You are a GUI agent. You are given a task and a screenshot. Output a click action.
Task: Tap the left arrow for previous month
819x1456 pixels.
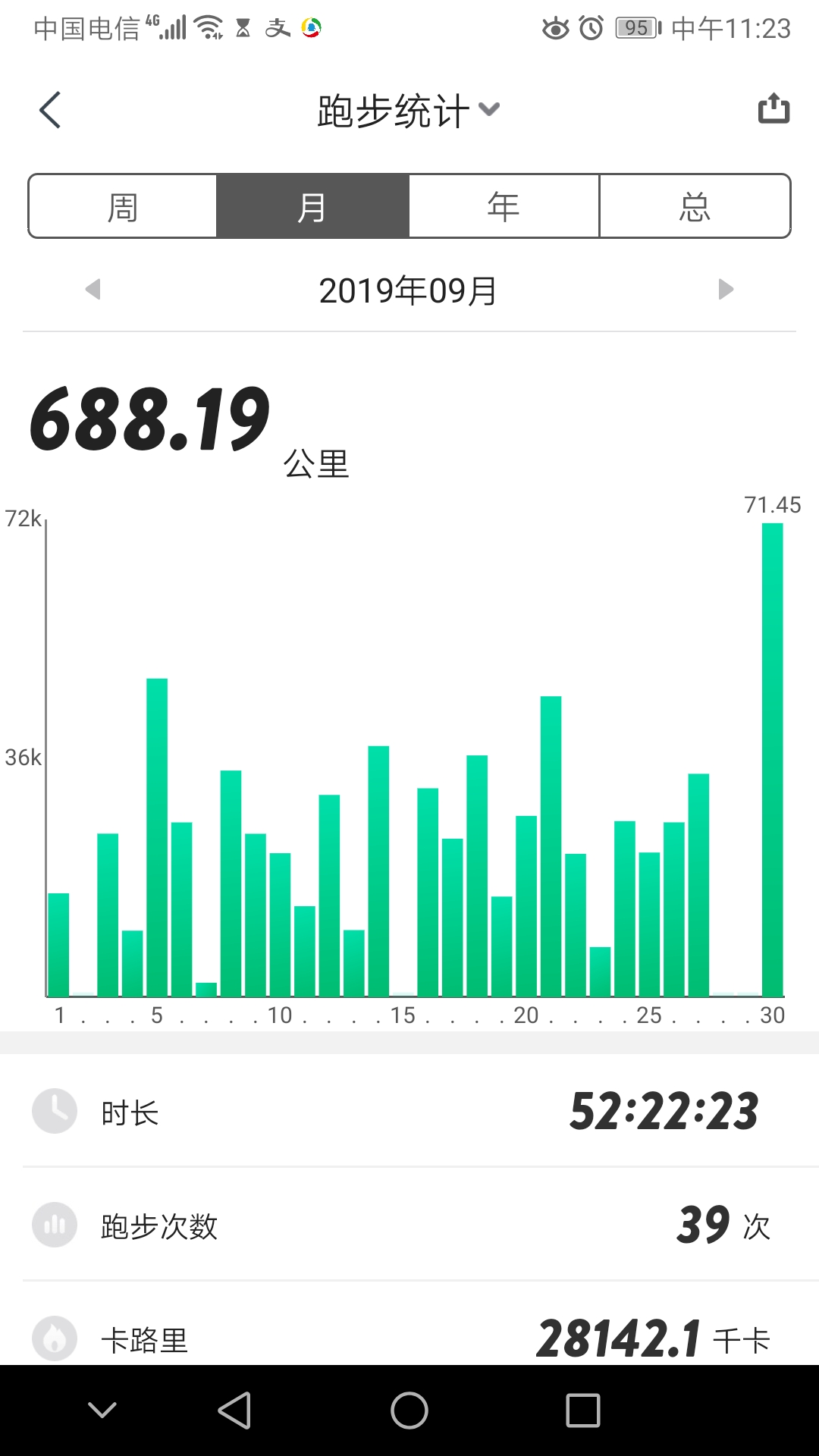coord(93,289)
